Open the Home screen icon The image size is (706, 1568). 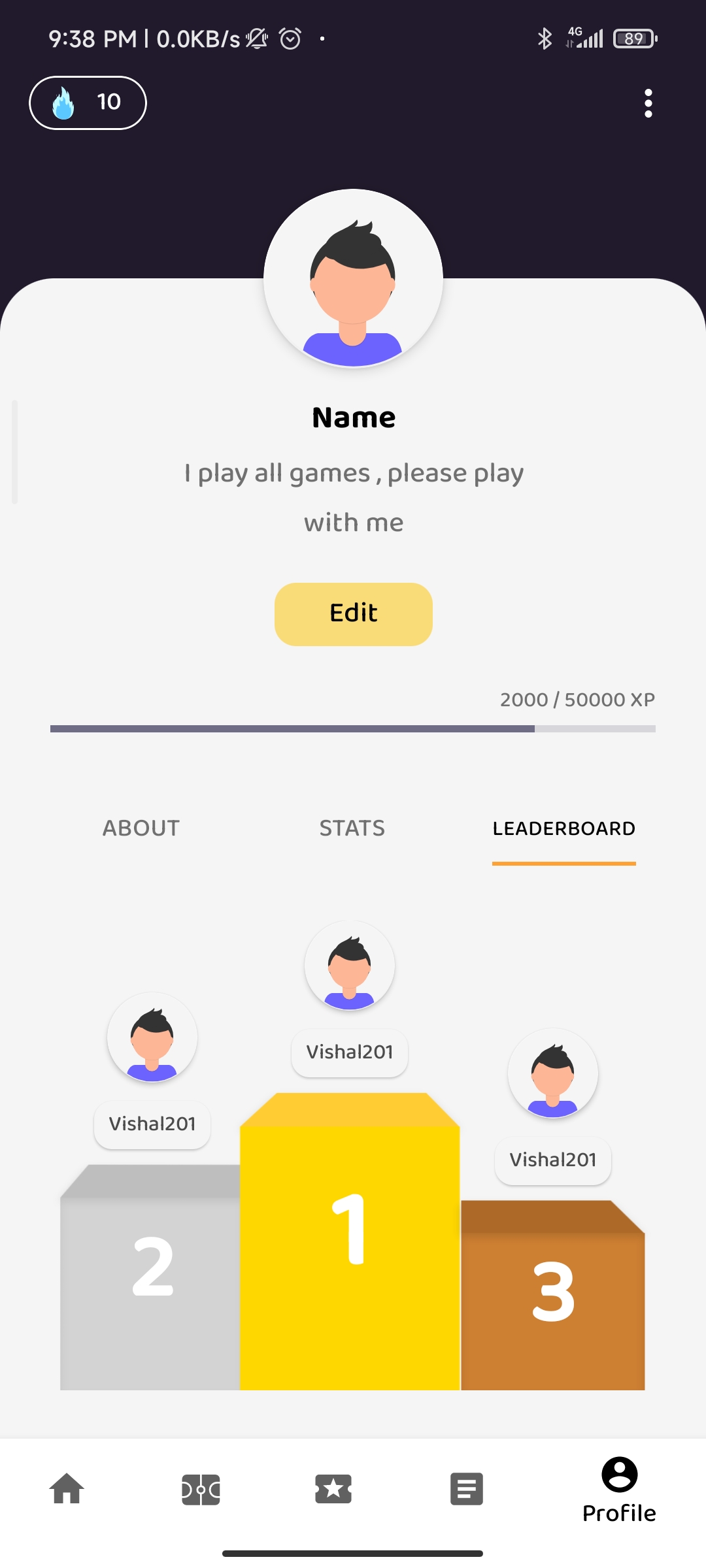point(67,1490)
